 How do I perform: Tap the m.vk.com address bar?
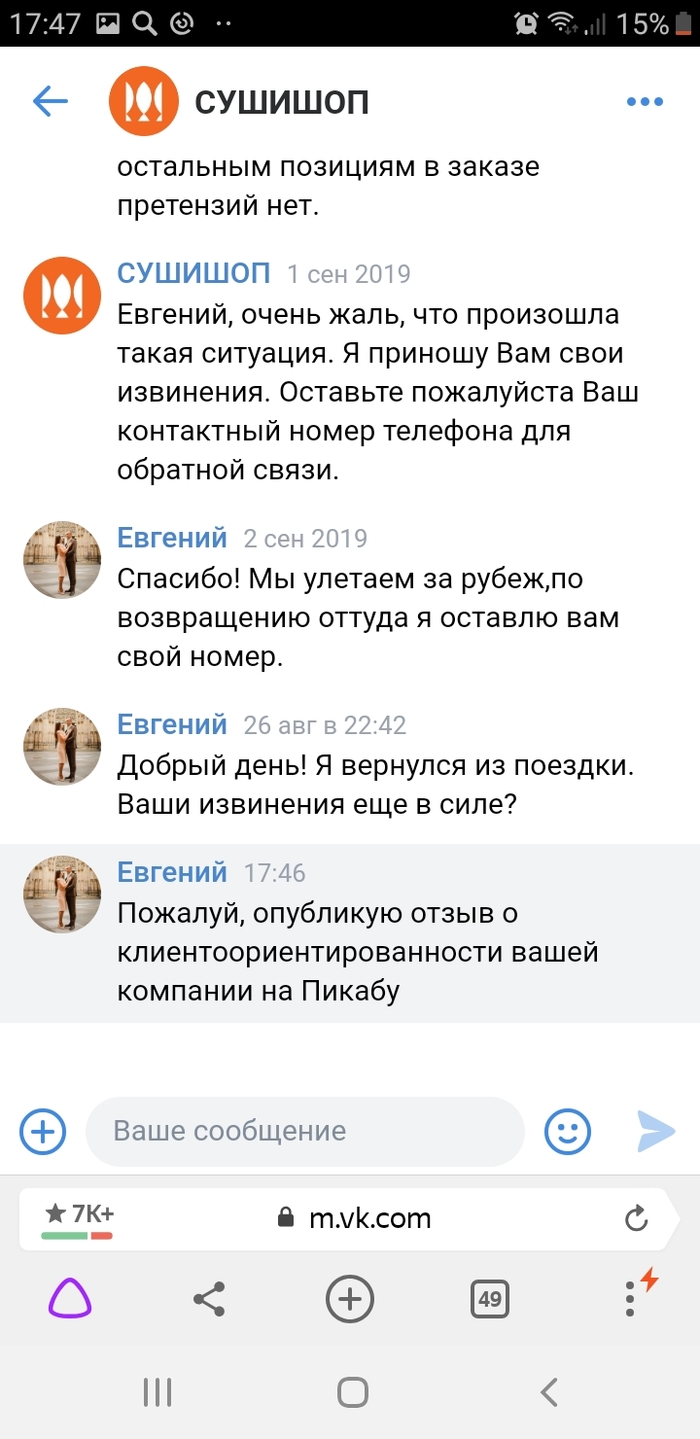click(x=370, y=1218)
